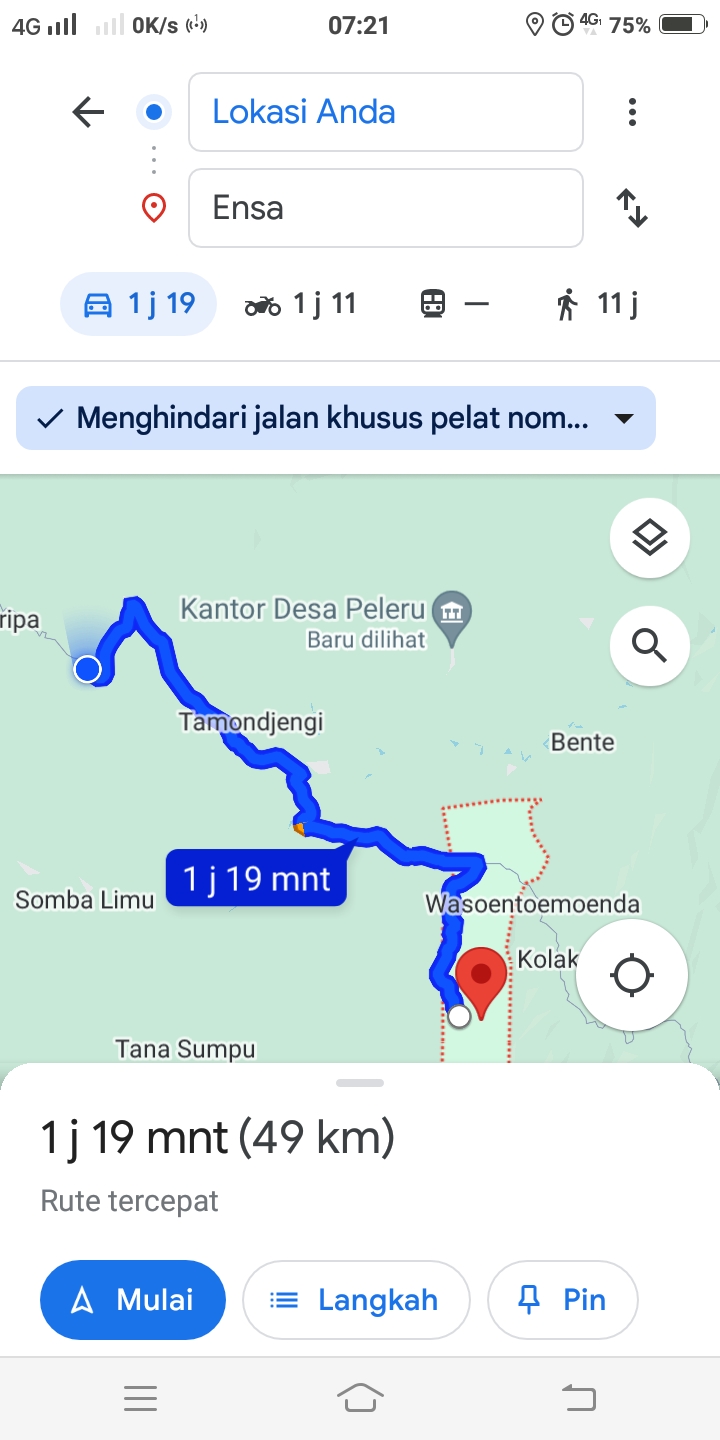Edit the Lokasi Anda starting point field
The image size is (720, 1440).
click(x=386, y=112)
